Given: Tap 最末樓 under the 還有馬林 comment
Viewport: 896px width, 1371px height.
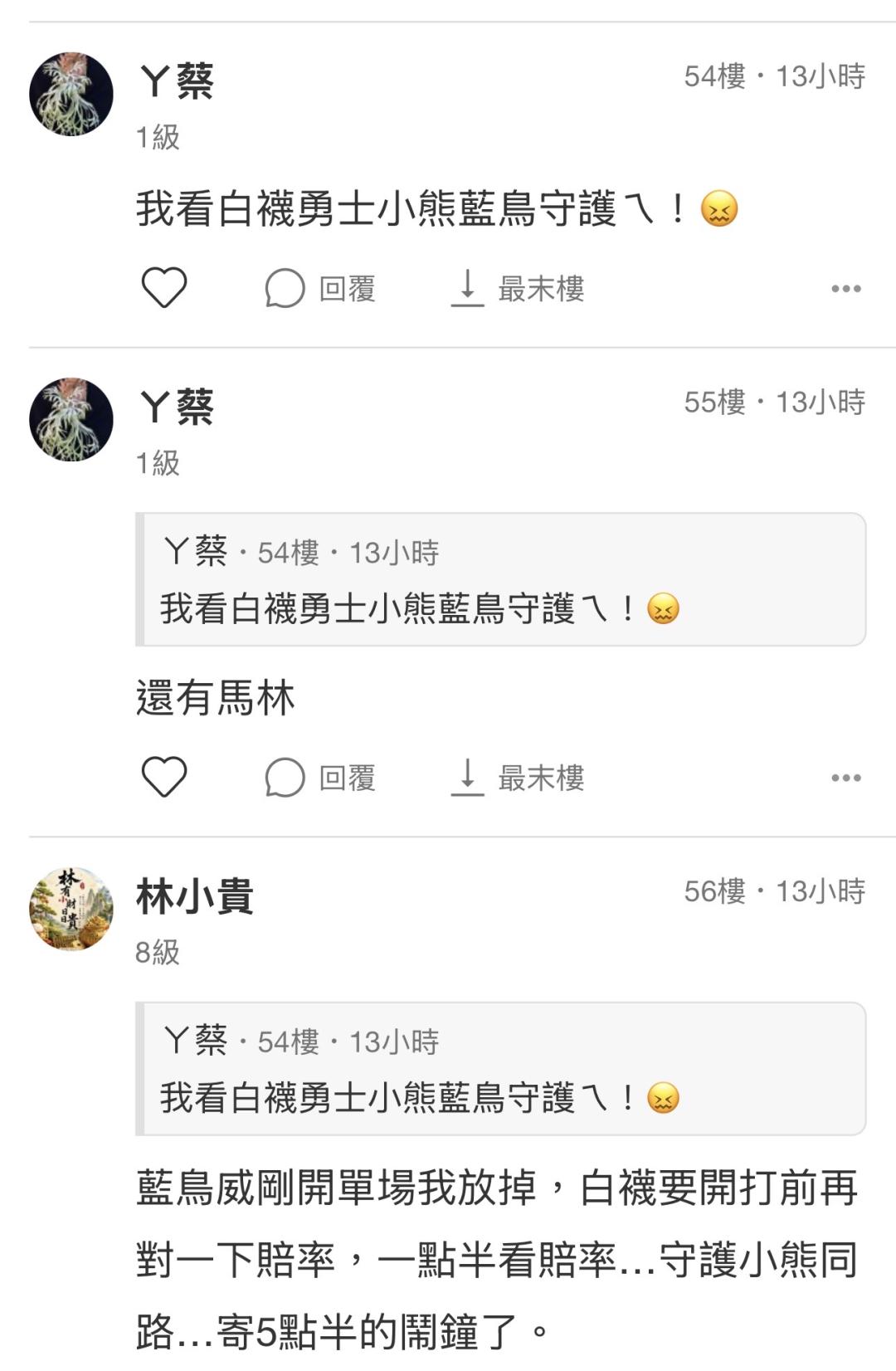Looking at the screenshot, I should click(518, 778).
